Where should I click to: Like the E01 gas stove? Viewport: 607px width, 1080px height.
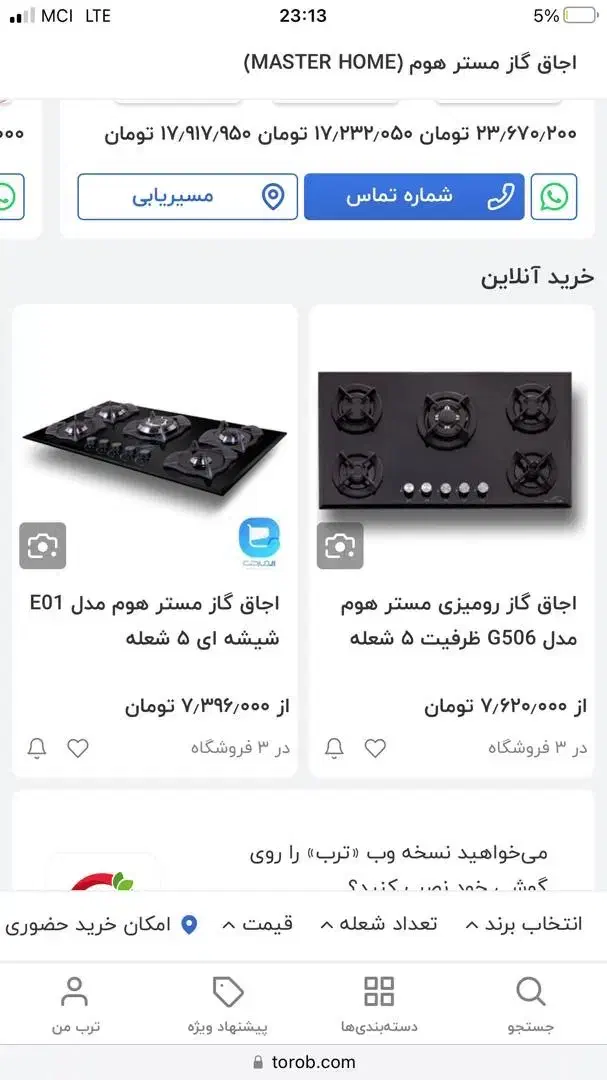(x=78, y=747)
